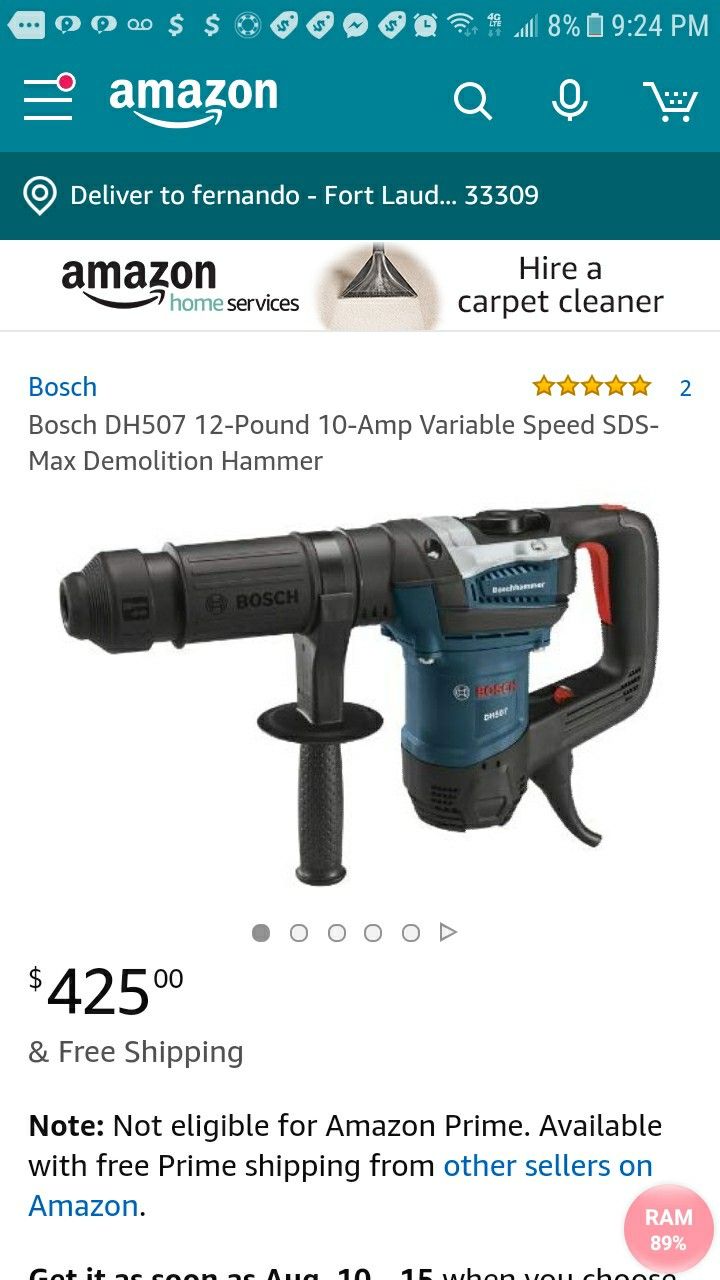
Task: Start voice search with the microphone
Action: pyautogui.click(x=570, y=101)
